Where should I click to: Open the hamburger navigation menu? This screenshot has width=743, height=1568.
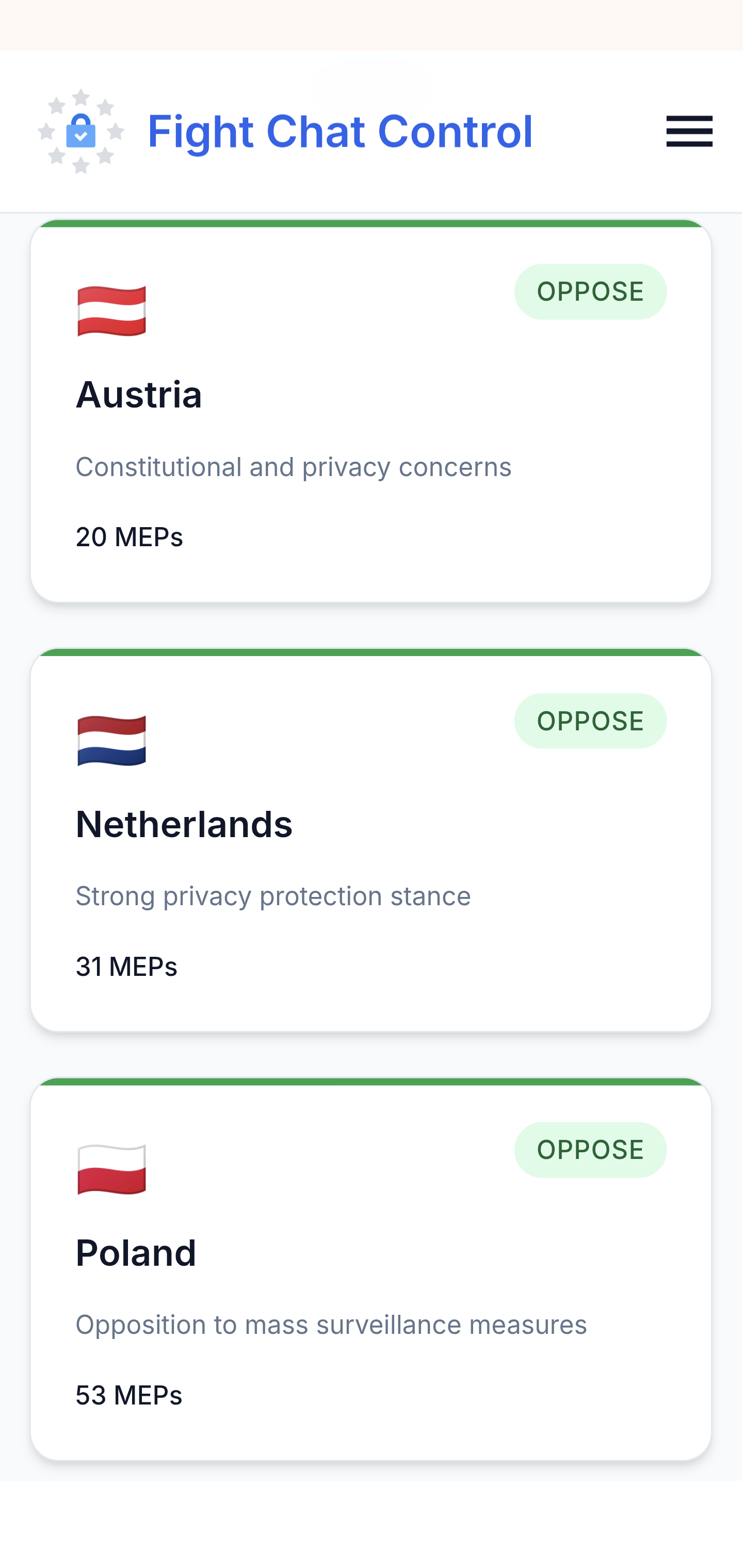coord(689,132)
